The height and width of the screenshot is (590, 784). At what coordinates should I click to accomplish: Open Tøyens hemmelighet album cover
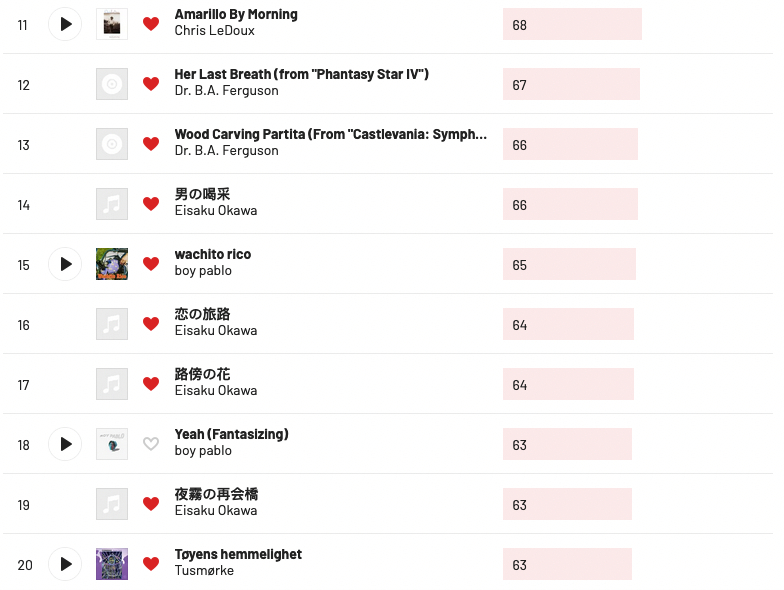coord(112,564)
